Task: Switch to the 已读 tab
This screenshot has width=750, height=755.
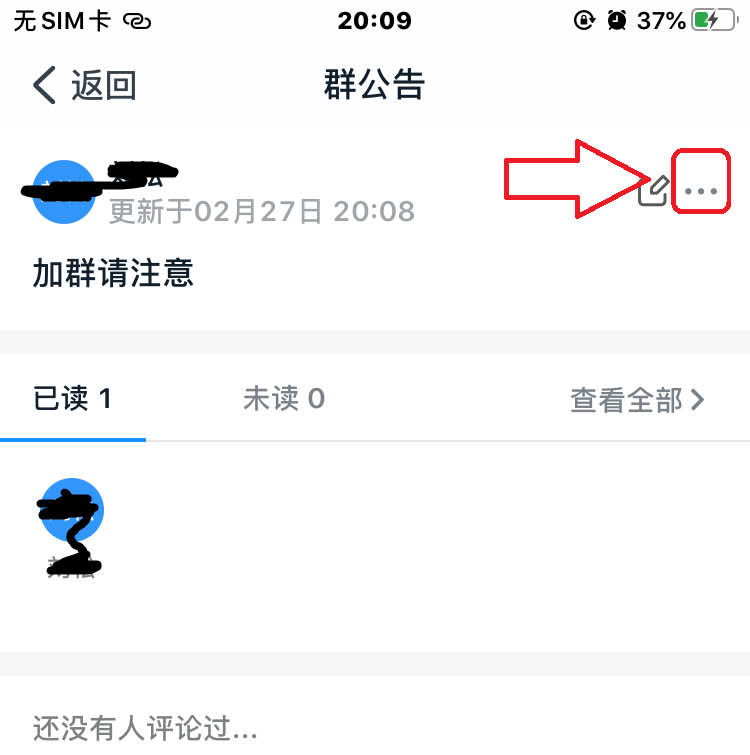Action: 73,400
